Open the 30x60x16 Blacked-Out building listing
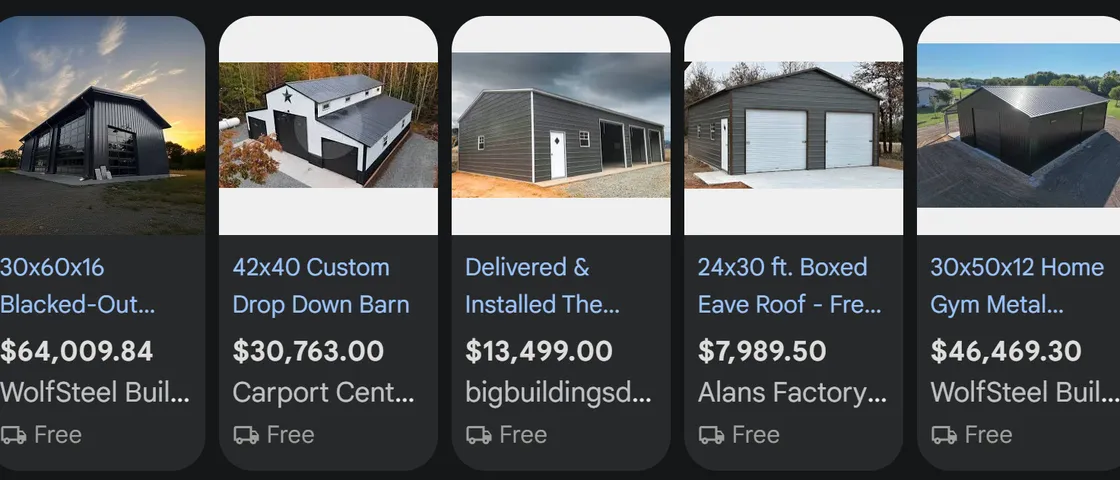Viewport: 1120px width, 480px height. coord(78,285)
